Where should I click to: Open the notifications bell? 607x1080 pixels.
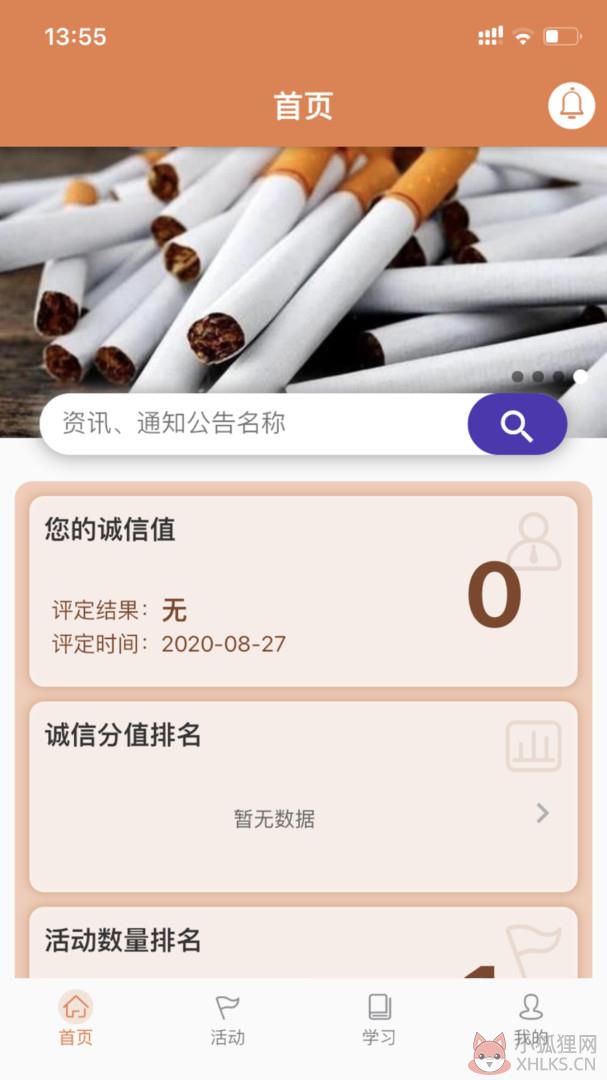coord(571,105)
